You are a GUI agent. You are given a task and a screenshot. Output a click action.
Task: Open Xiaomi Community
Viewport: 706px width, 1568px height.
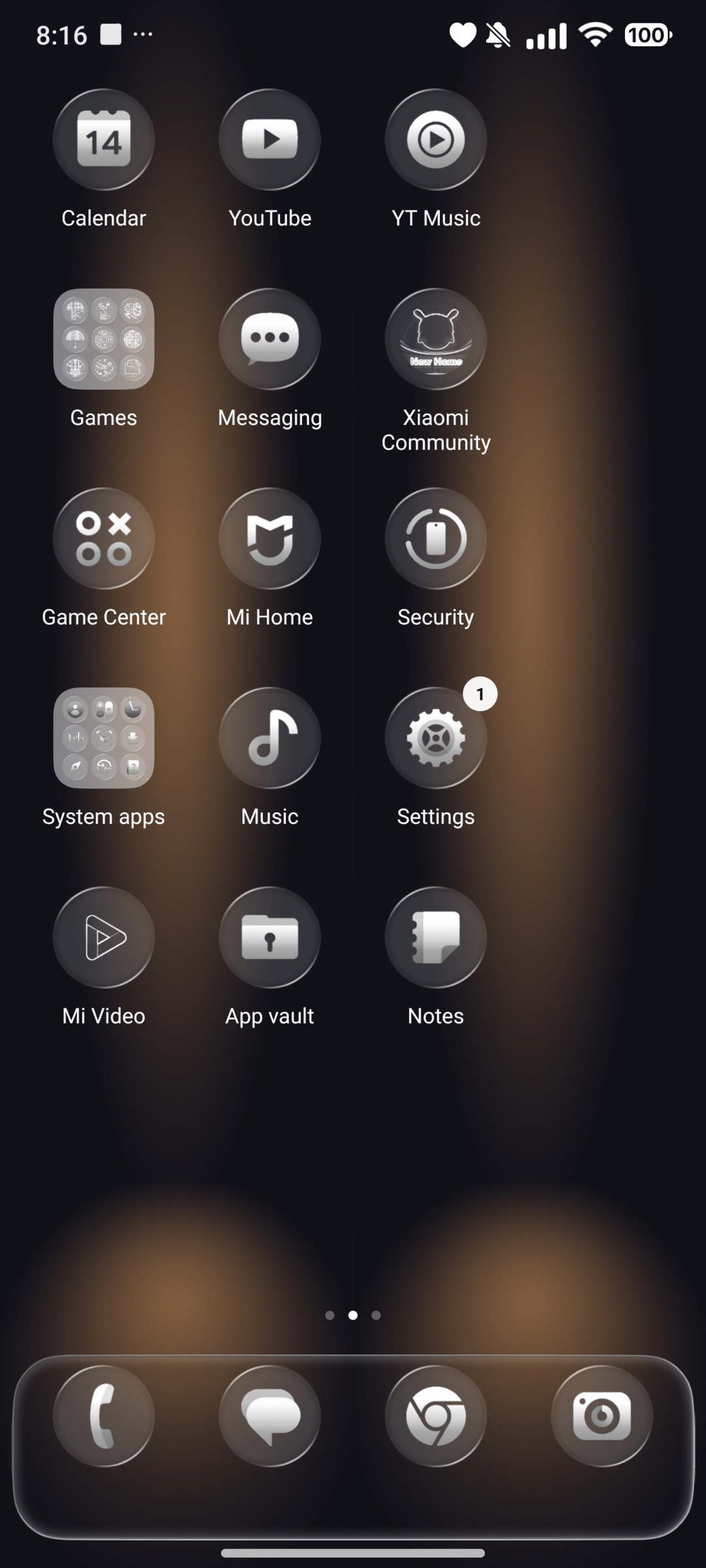(x=435, y=340)
